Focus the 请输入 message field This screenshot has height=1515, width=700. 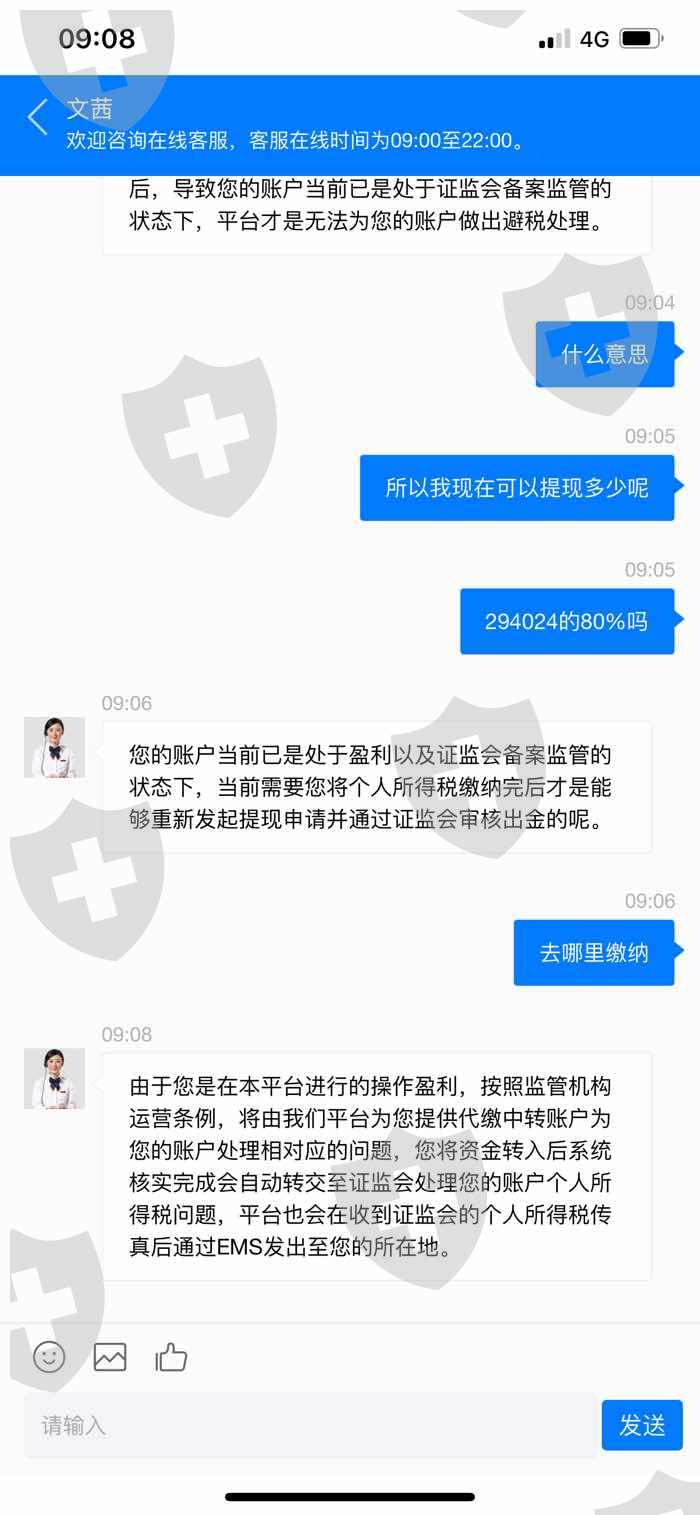click(310, 1425)
